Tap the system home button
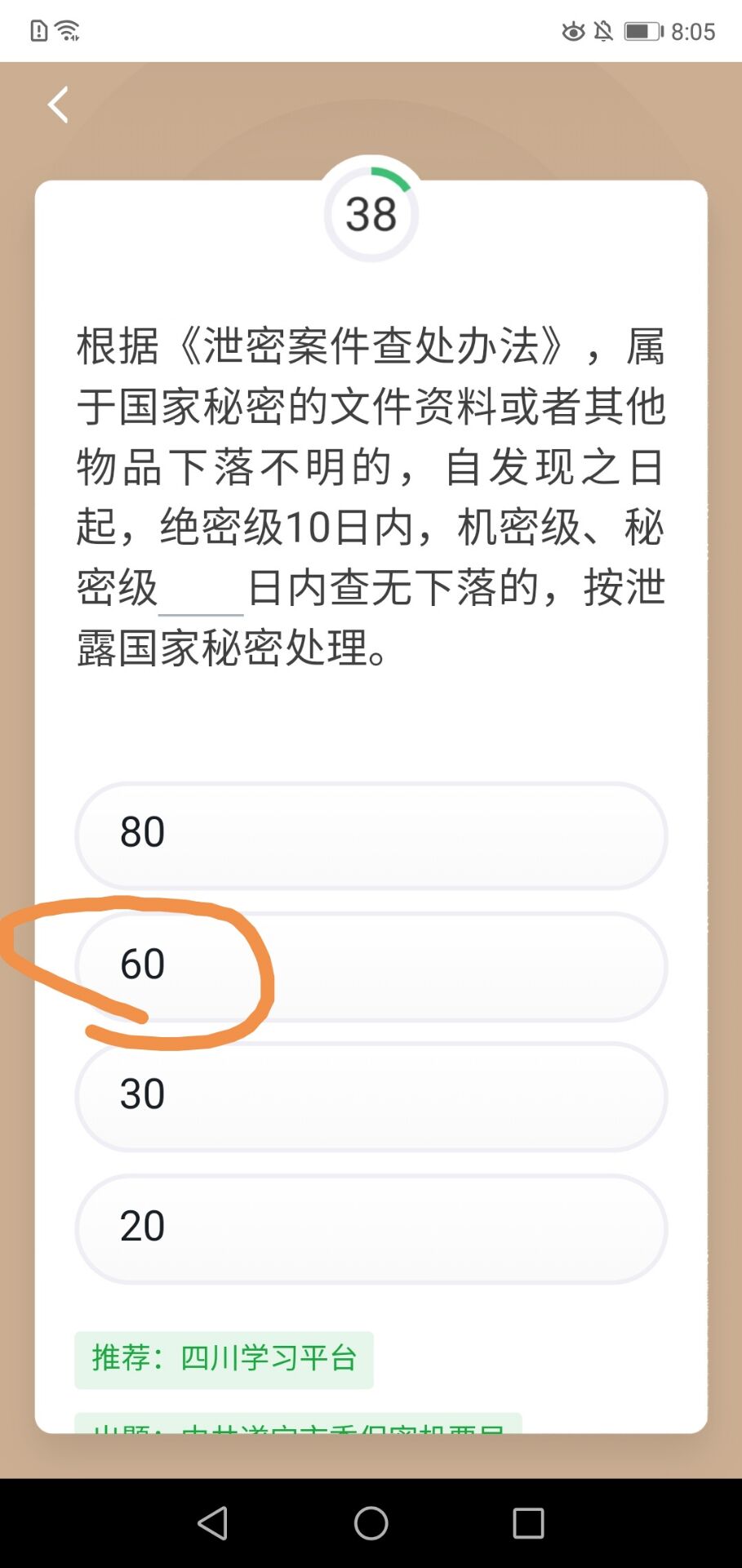Viewport: 742px width, 1568px height. [x=371, y=1523]
